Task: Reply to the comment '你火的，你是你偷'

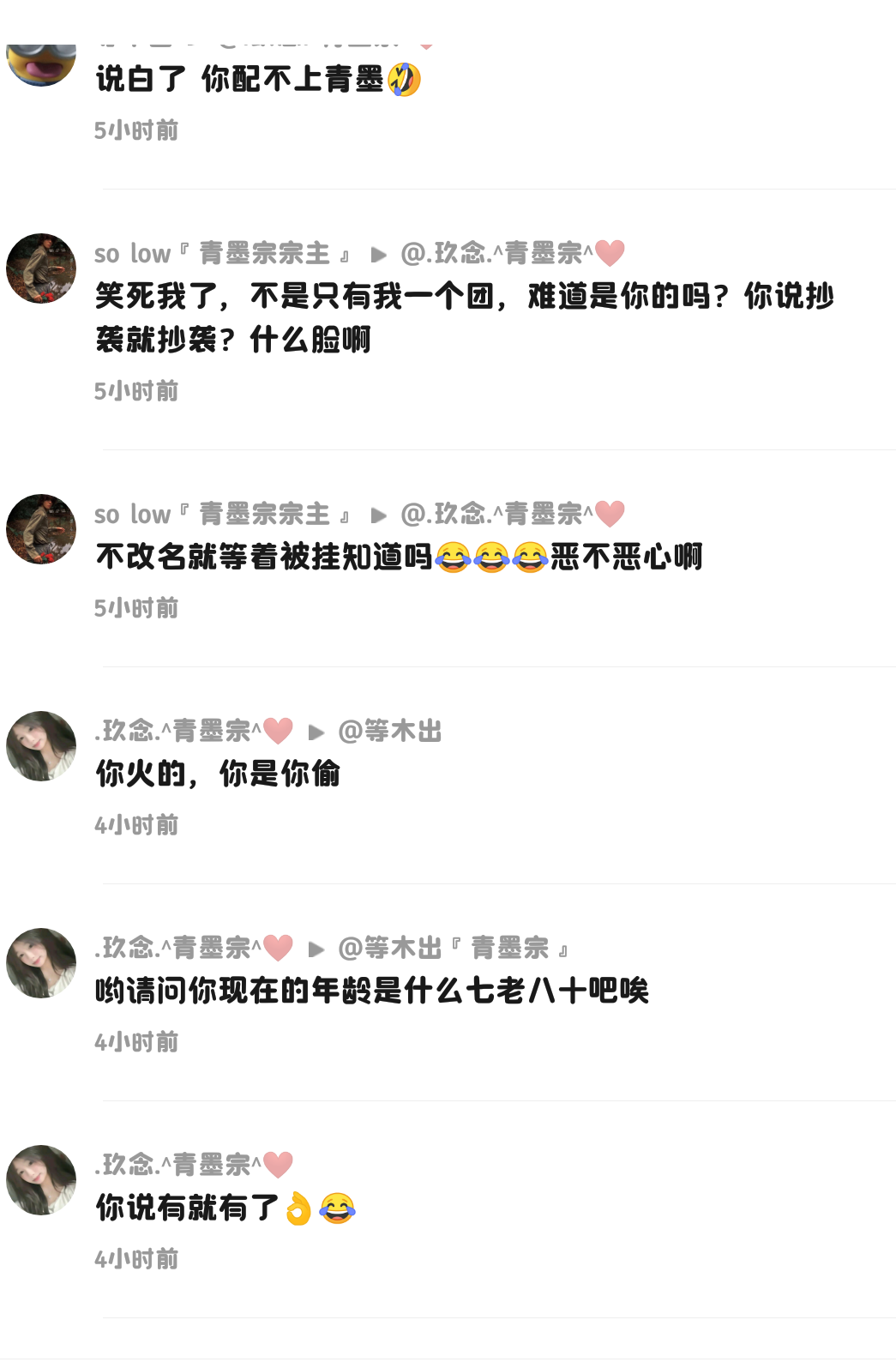Action: click(218, 774)
